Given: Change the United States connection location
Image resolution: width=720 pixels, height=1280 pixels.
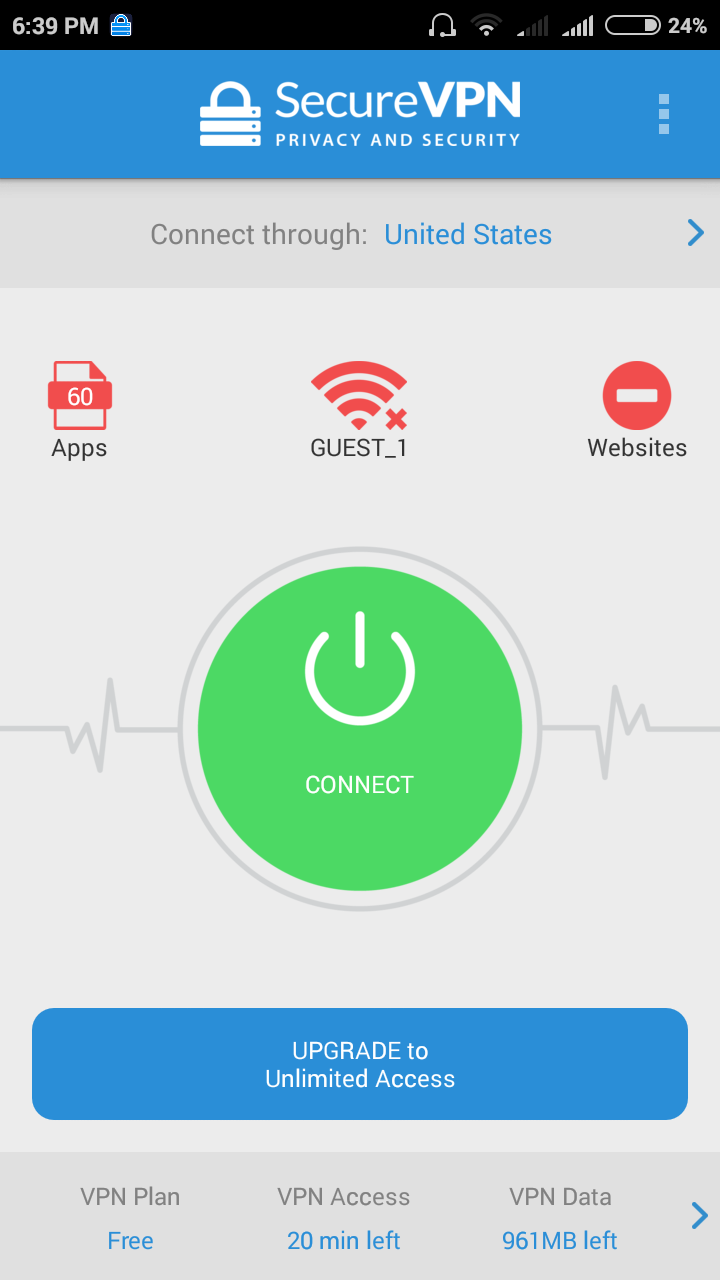Looking at the screenshot, I should pos(360,234).
